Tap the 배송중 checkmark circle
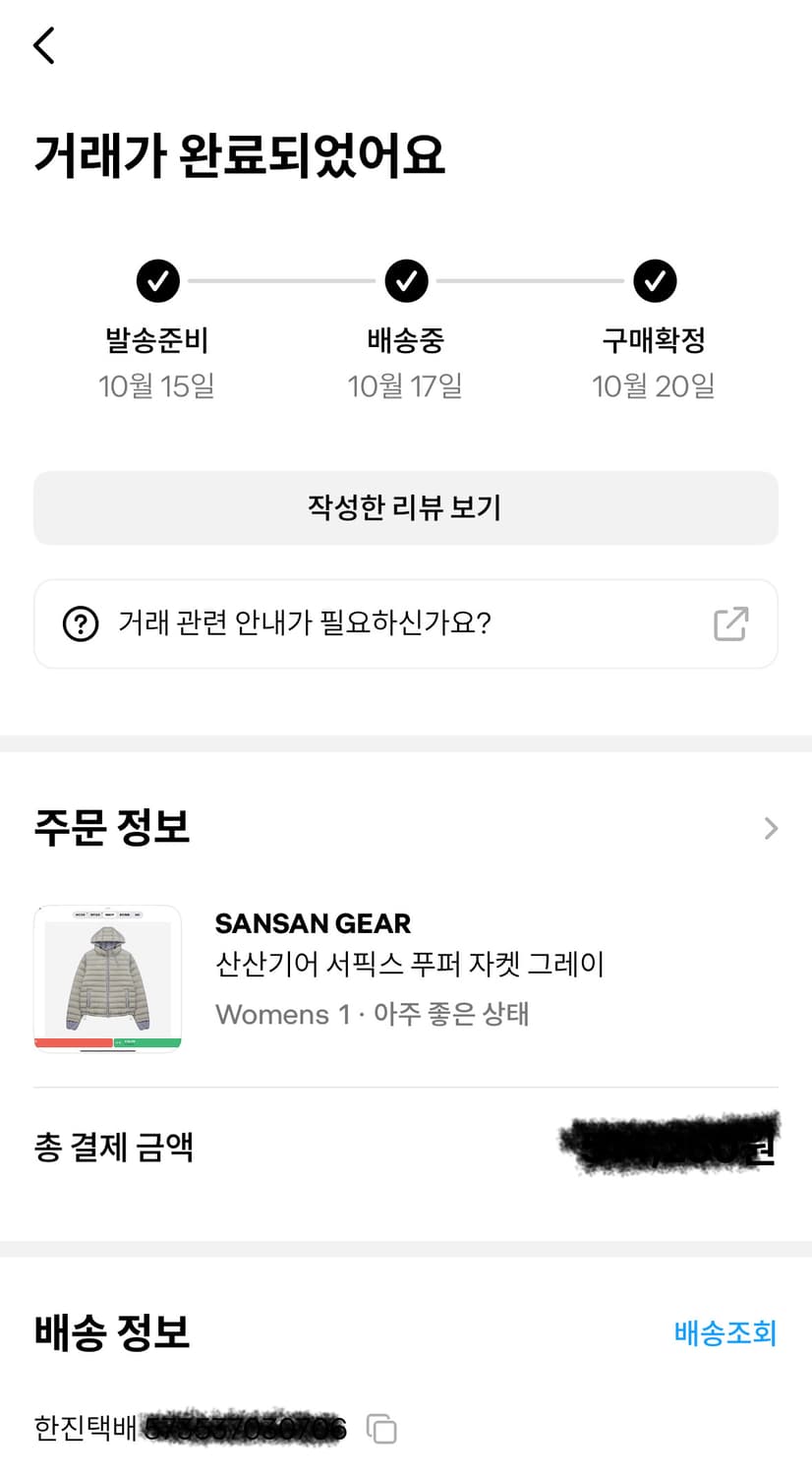This screenshot has height=1475, width=812. pyautogui.click(x=406, y=281)
